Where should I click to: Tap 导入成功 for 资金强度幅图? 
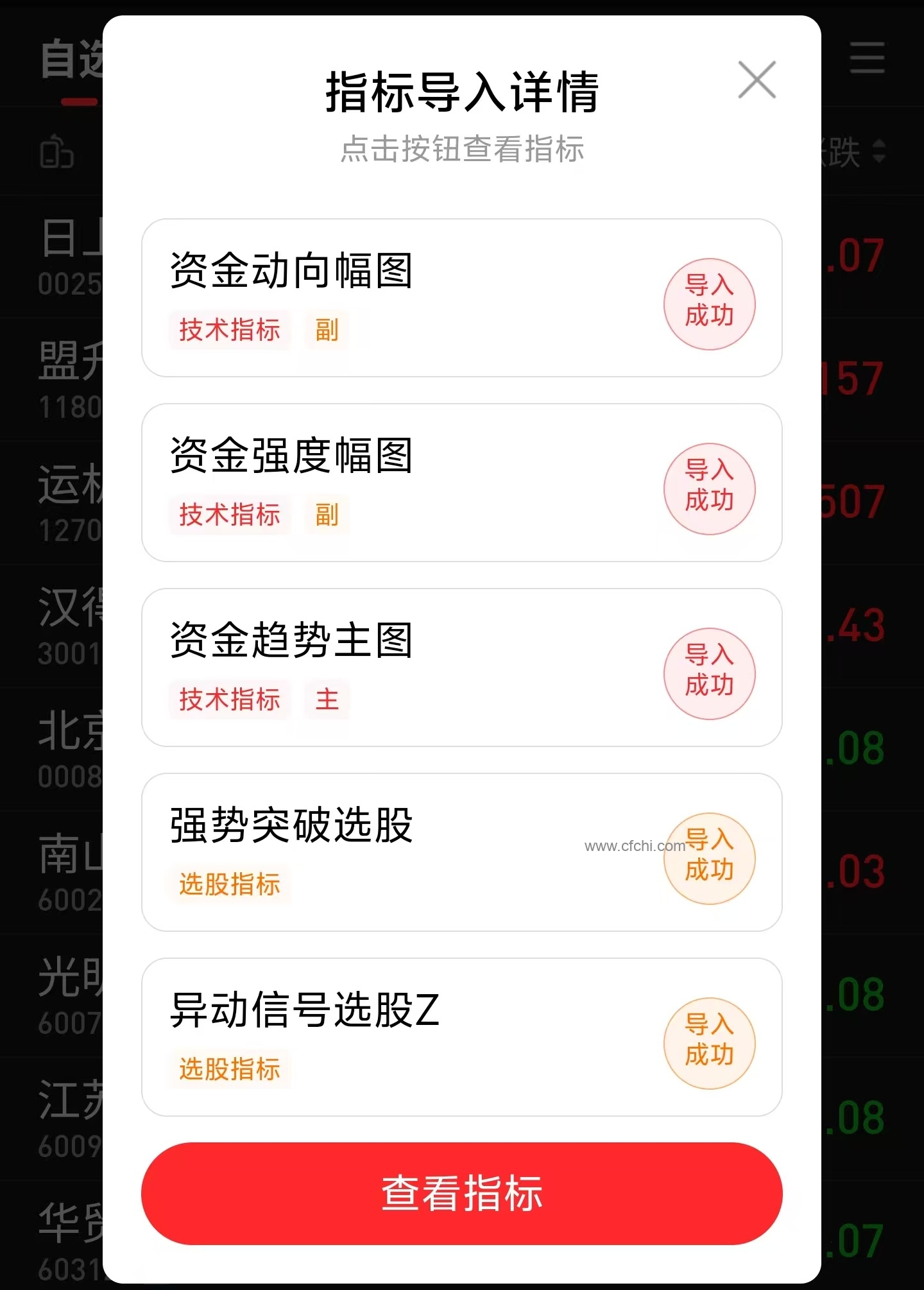point(709,489)
